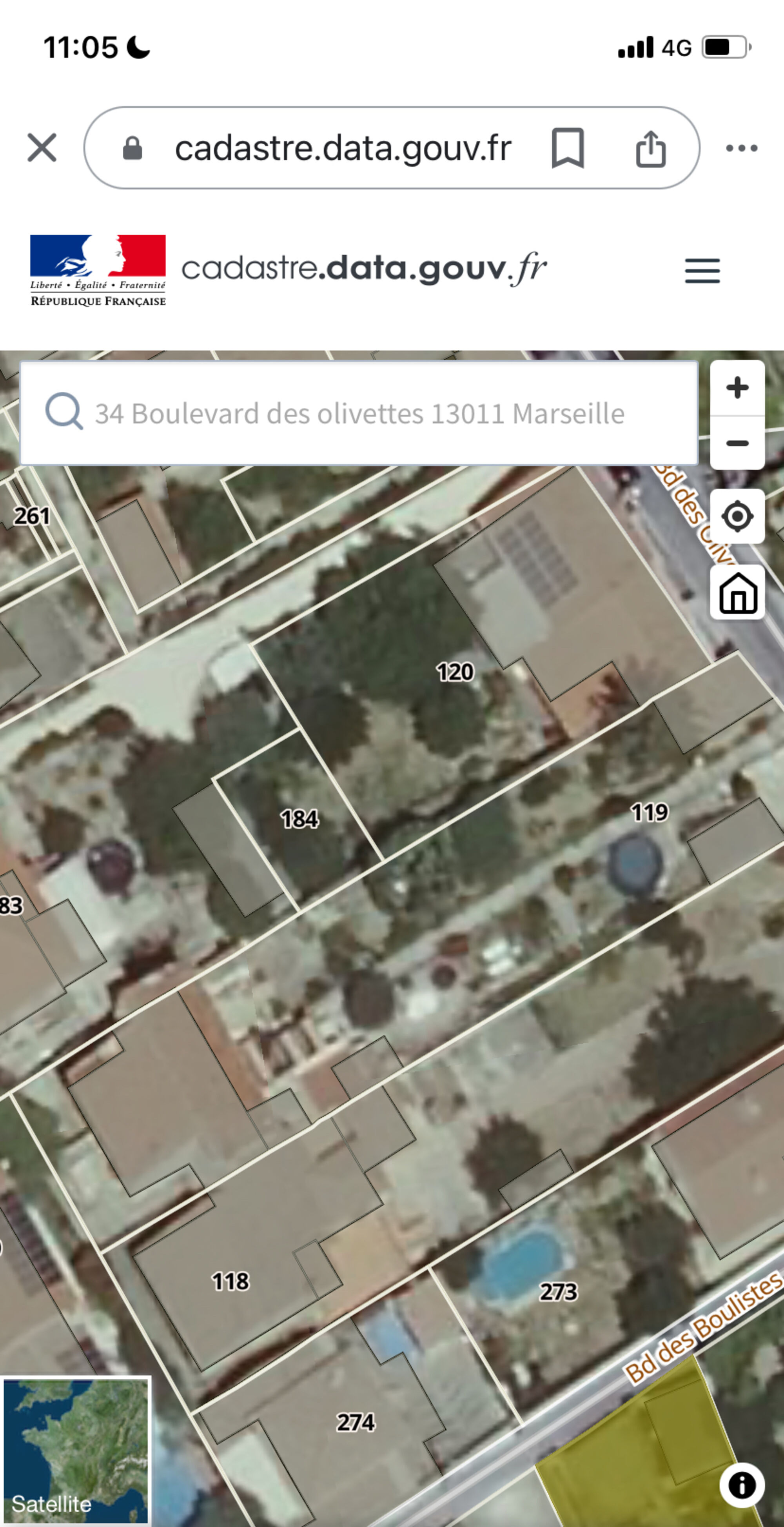784x1527 pixels.
Task: Open the site hamburger menu
Action: tap(702, 271)
